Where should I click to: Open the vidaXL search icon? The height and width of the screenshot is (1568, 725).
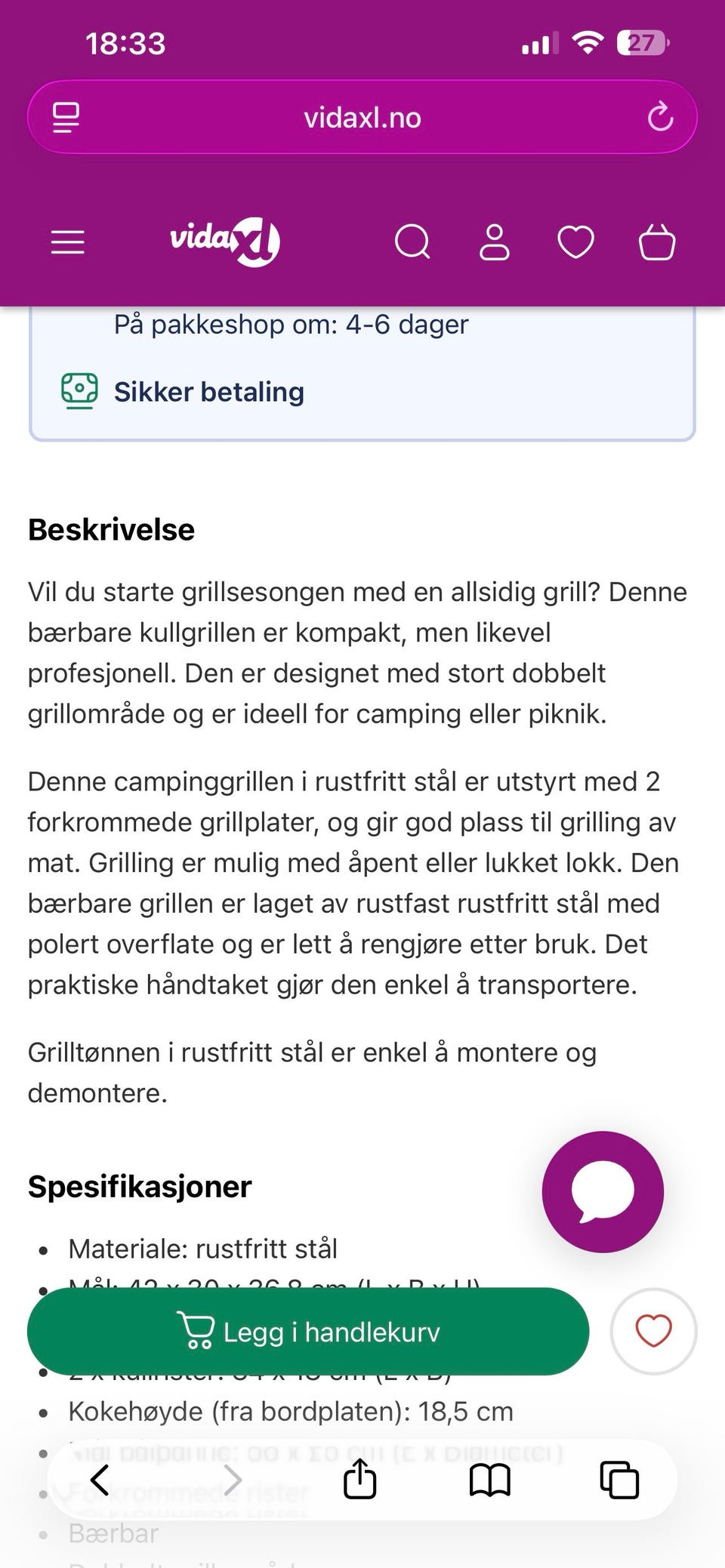click(412, 241)
